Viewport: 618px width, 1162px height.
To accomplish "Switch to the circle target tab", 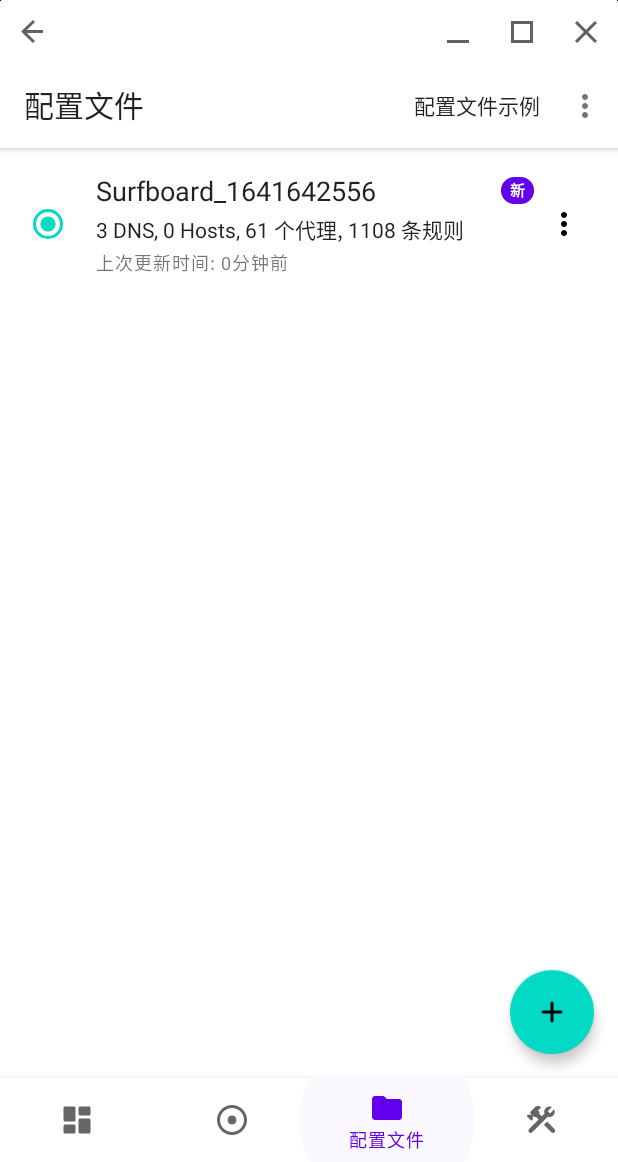I will click(x=232, y=1120).
